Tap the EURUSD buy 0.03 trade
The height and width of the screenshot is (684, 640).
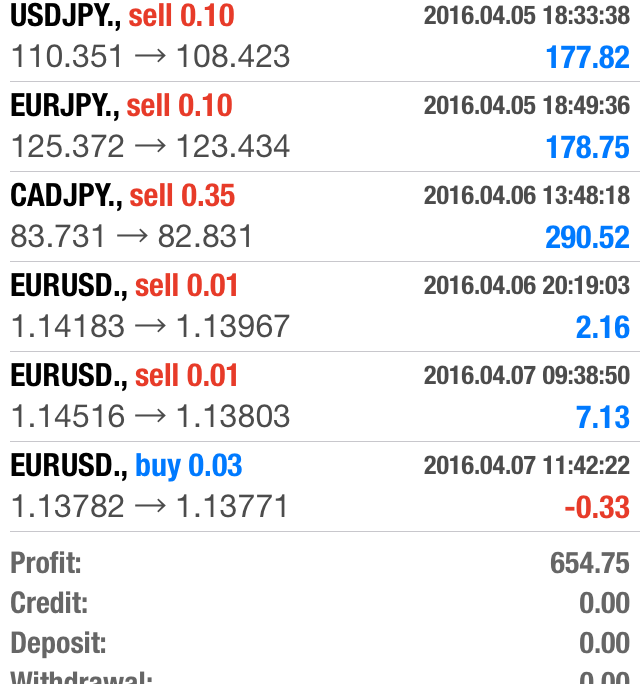tap(320, 486)
